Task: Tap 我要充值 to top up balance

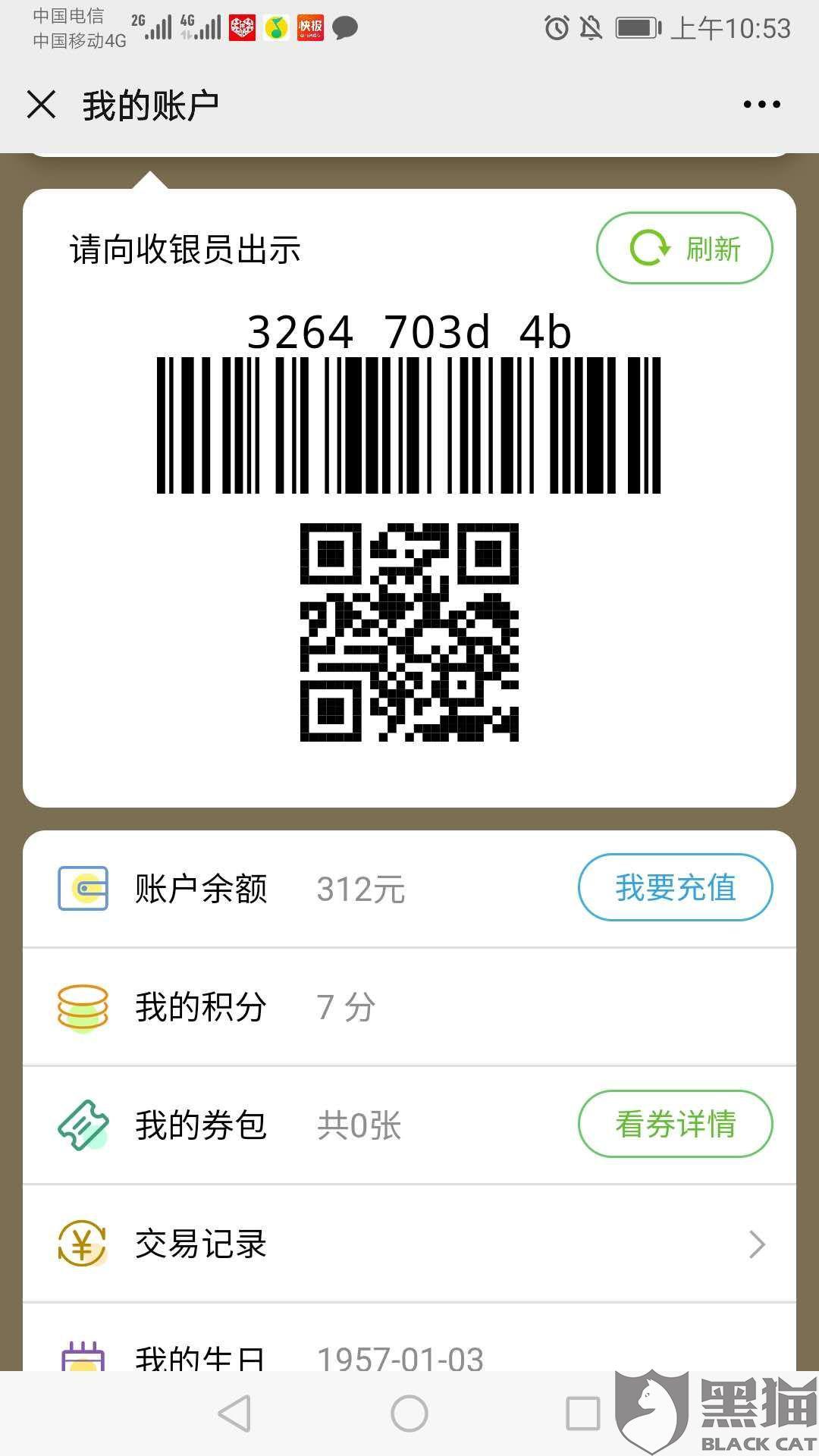Action: coord(675,888)
